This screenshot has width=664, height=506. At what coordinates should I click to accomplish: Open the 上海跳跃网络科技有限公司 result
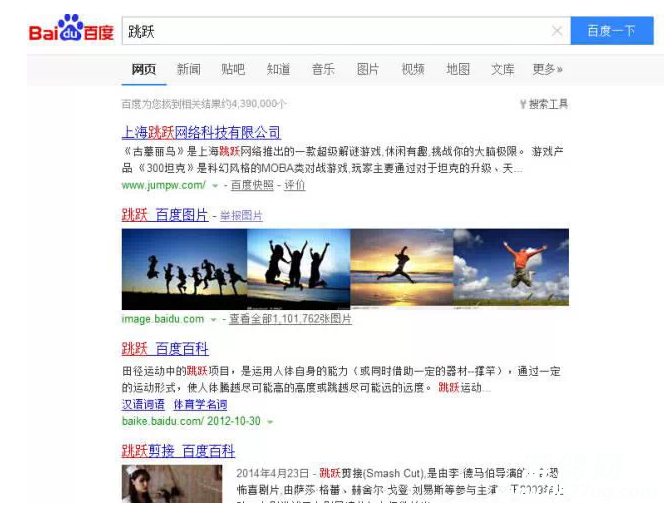[201, 132]
